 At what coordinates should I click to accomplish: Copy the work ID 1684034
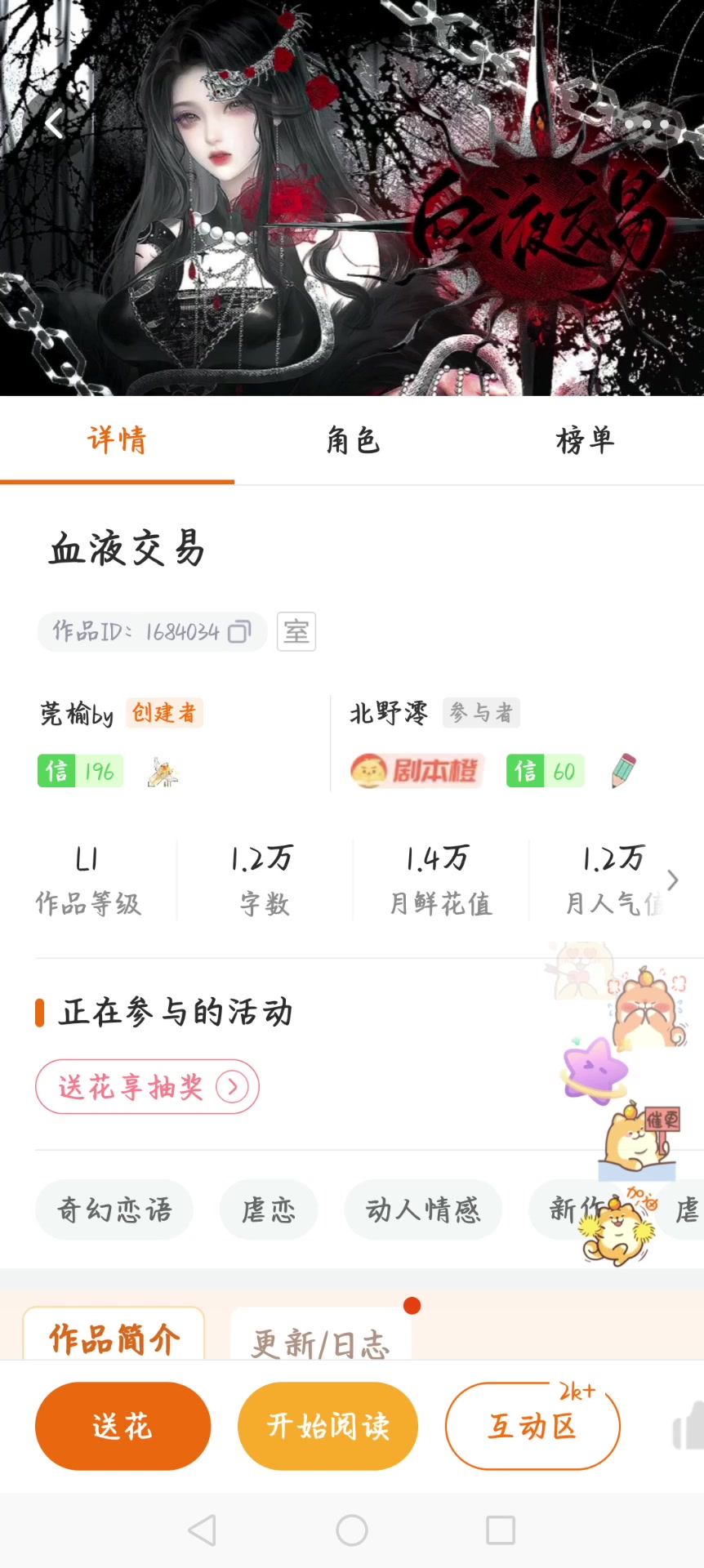239,631
